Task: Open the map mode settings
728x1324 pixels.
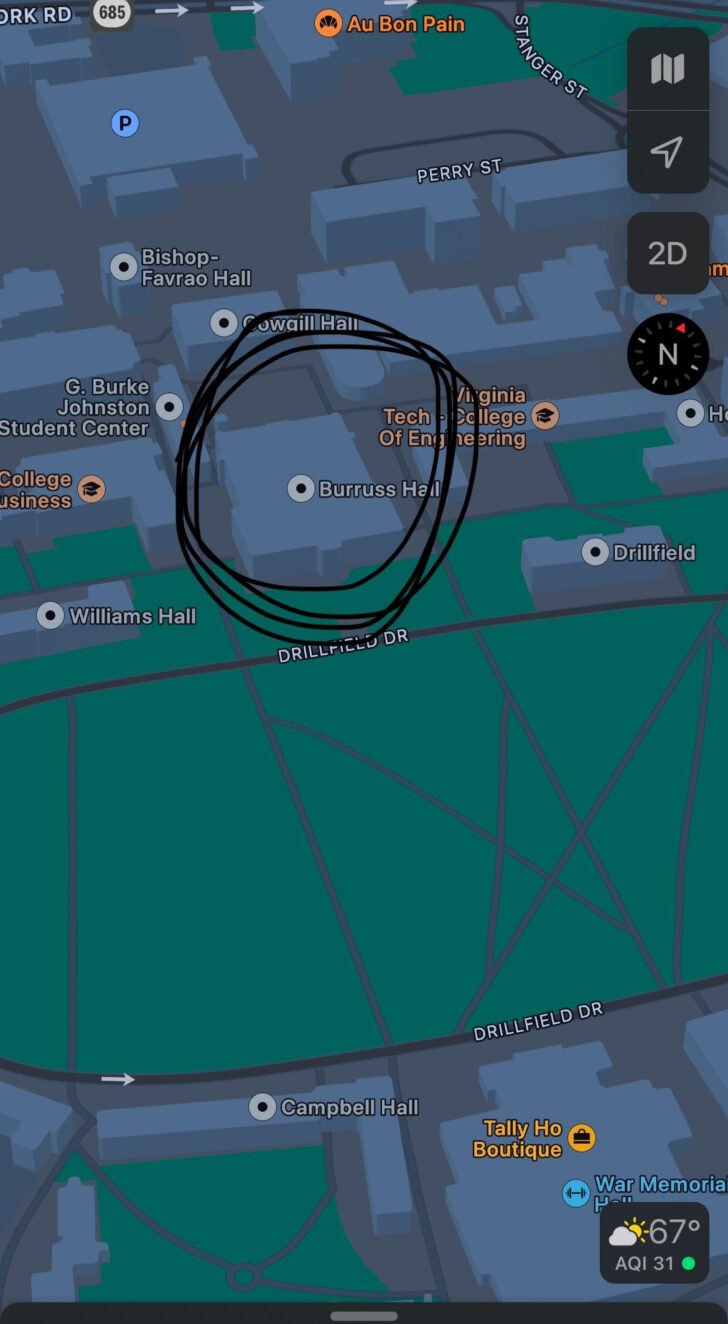Action: pos(667,69)
